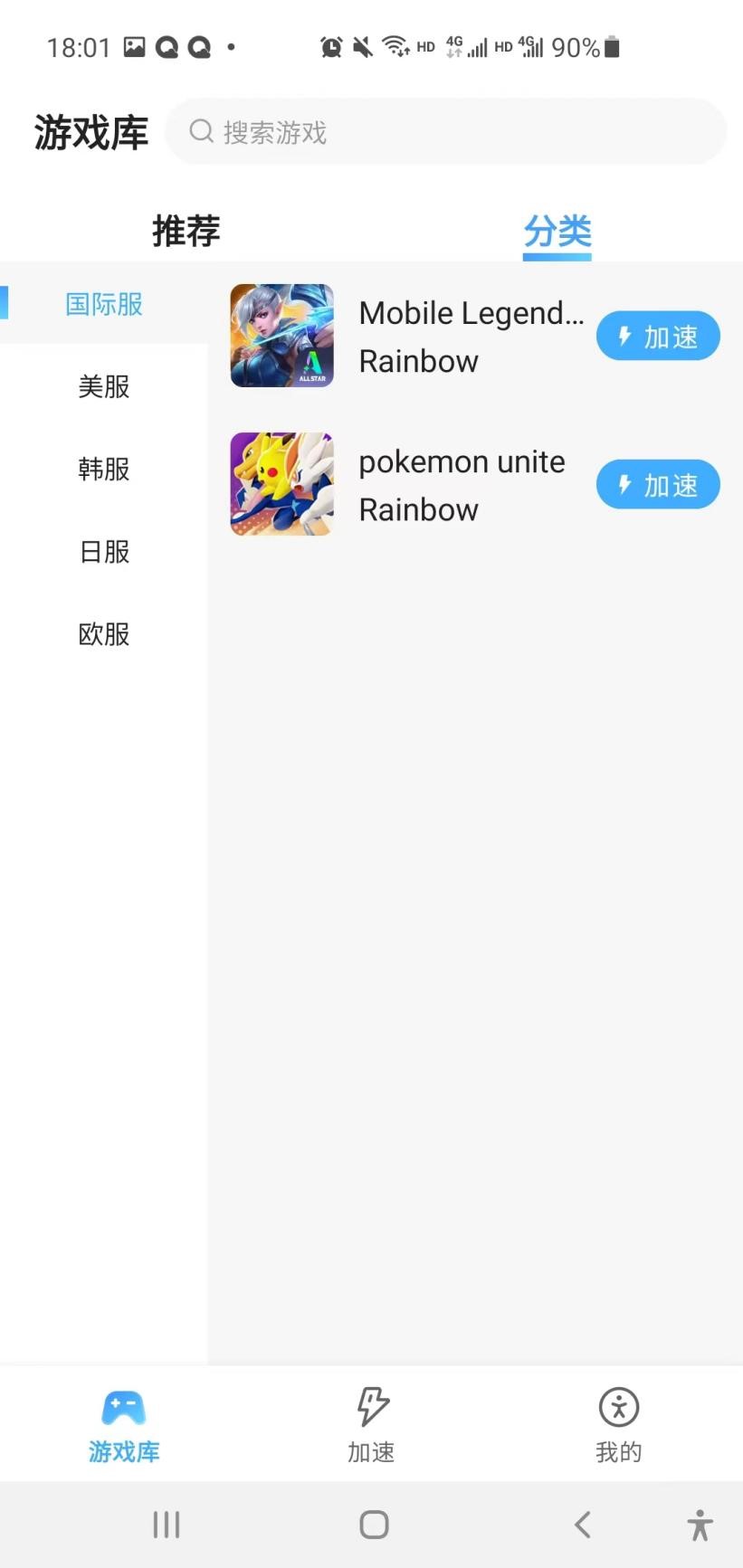This screenshot has width=743, height=1568.
Task: Choose the 韩服 Korean server category
Action: 104,470
